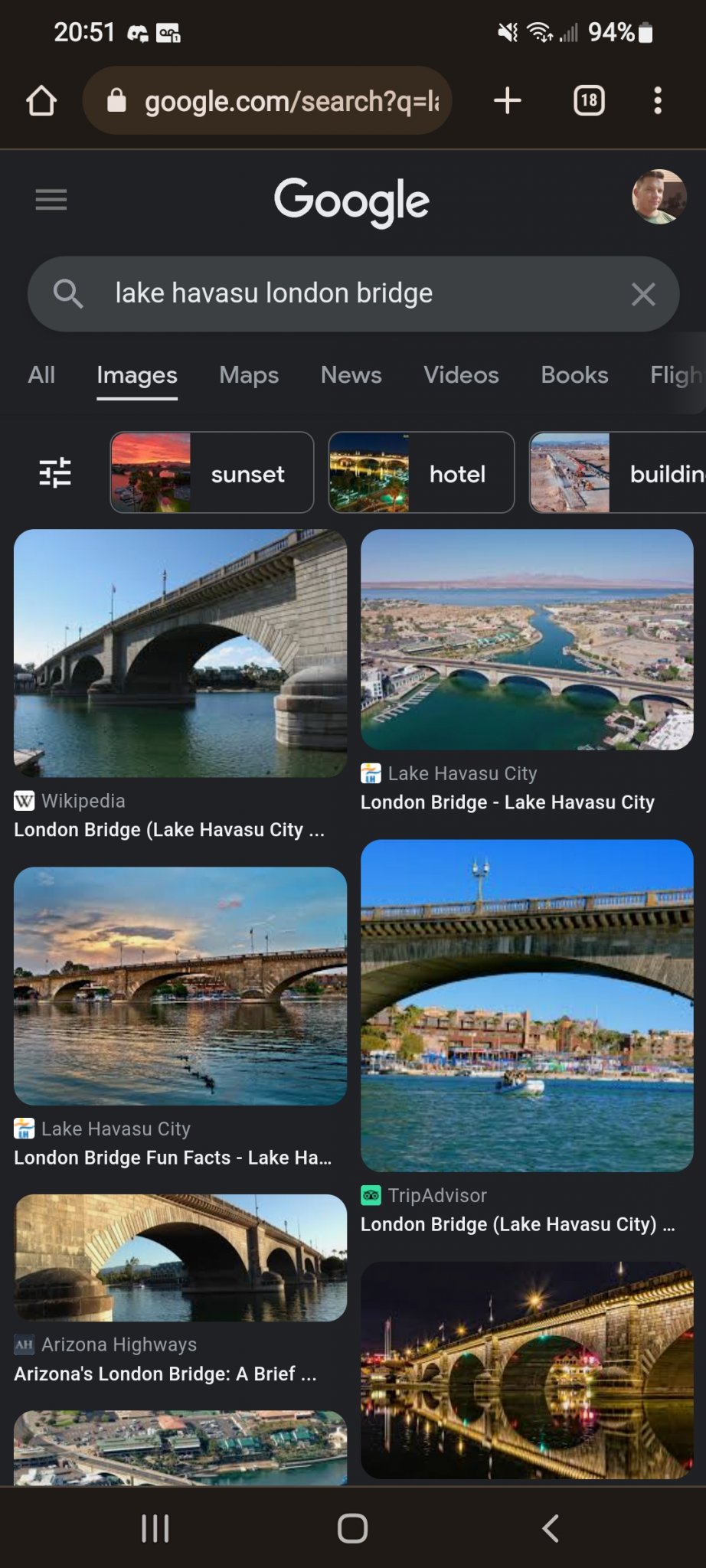Screen dimensions: 706x1568
Task: Go back using the system back button
Action: coord(550,1528)
